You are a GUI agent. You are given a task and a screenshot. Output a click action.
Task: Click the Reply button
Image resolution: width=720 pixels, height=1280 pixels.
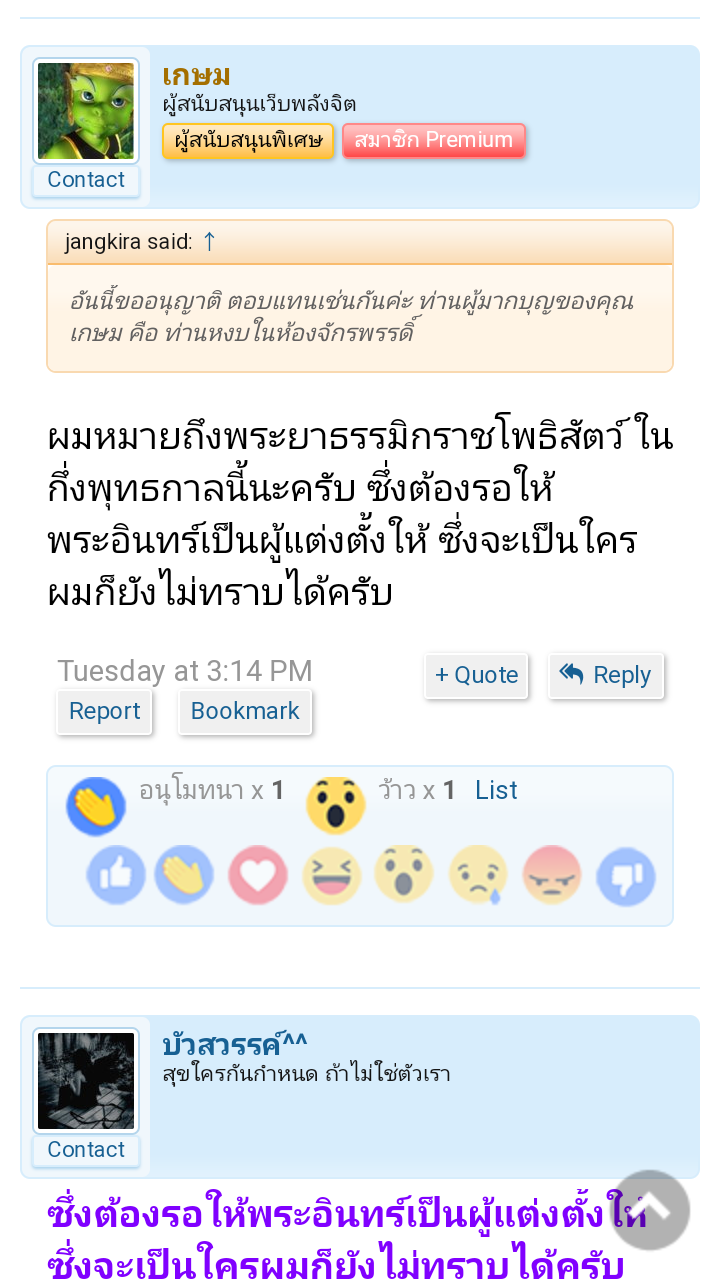click(x=606, y=675)
